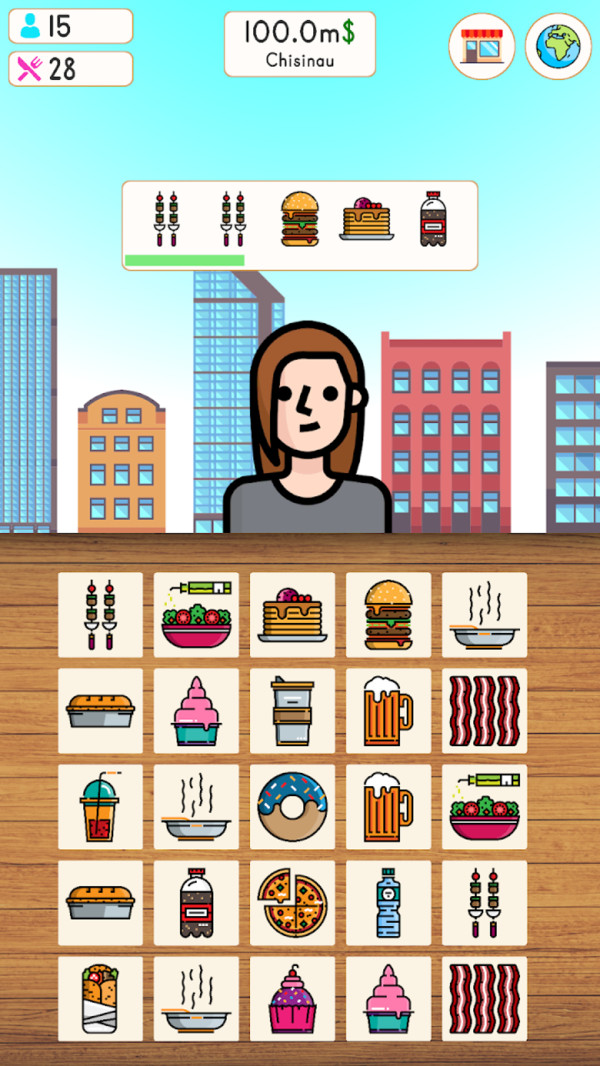Tap the cola bottle tile in the grid
The image size is (600, 1066).
tap(196, 902)
